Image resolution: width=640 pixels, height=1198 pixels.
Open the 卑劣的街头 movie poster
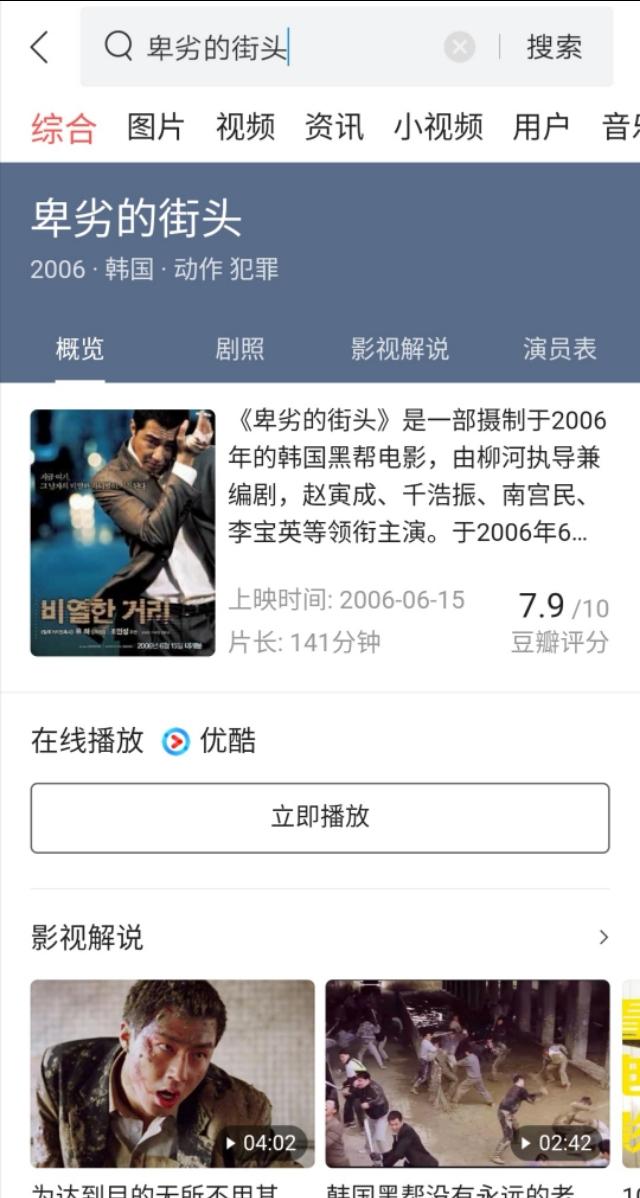pos(123,532)
